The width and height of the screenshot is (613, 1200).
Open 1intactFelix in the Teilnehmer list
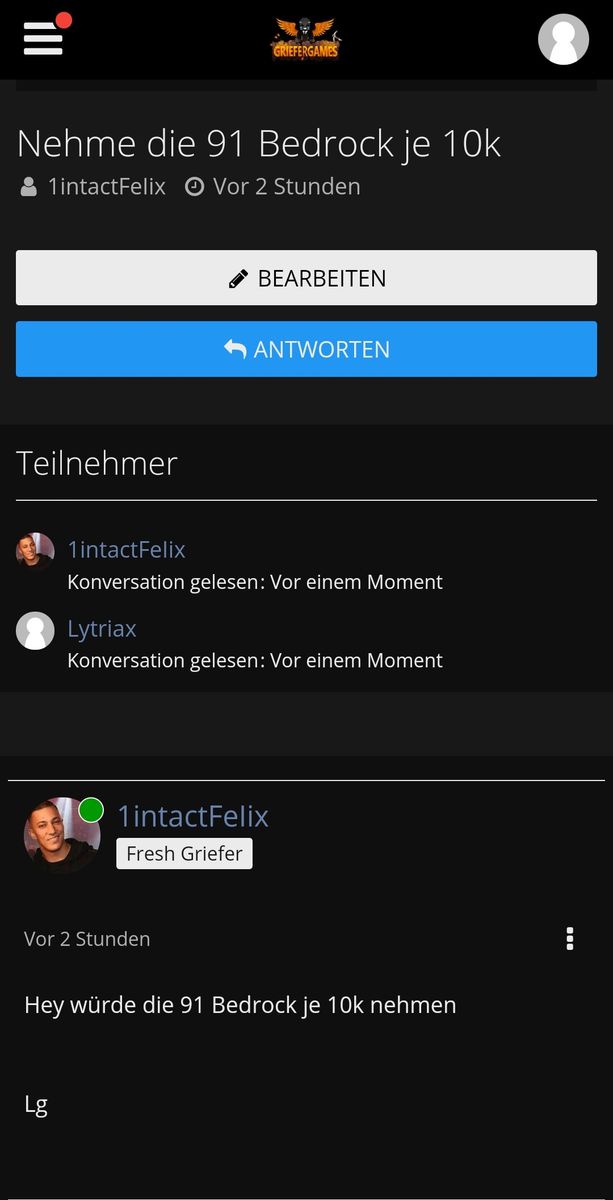(x=126, y=550)
